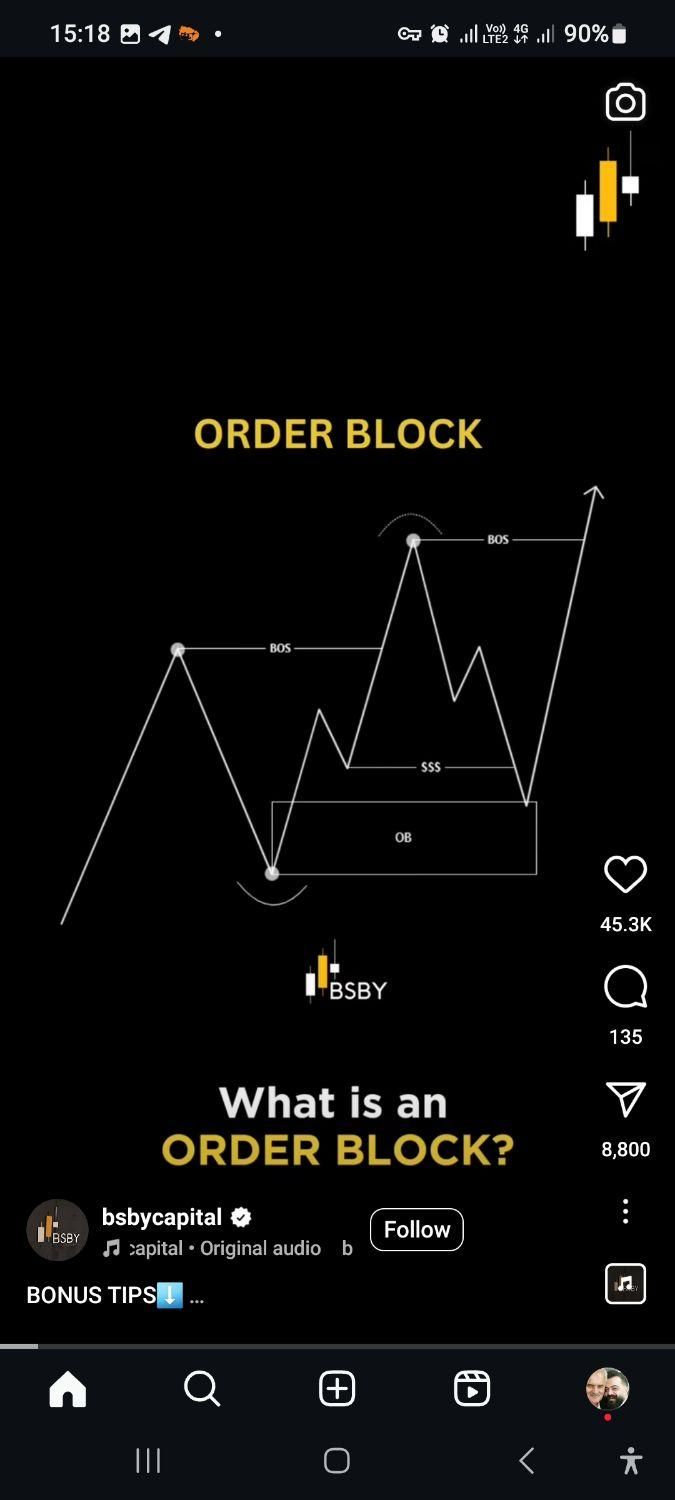The image size is (675, 1500).
Task: Like this reel with the heart
Action: 625,875
